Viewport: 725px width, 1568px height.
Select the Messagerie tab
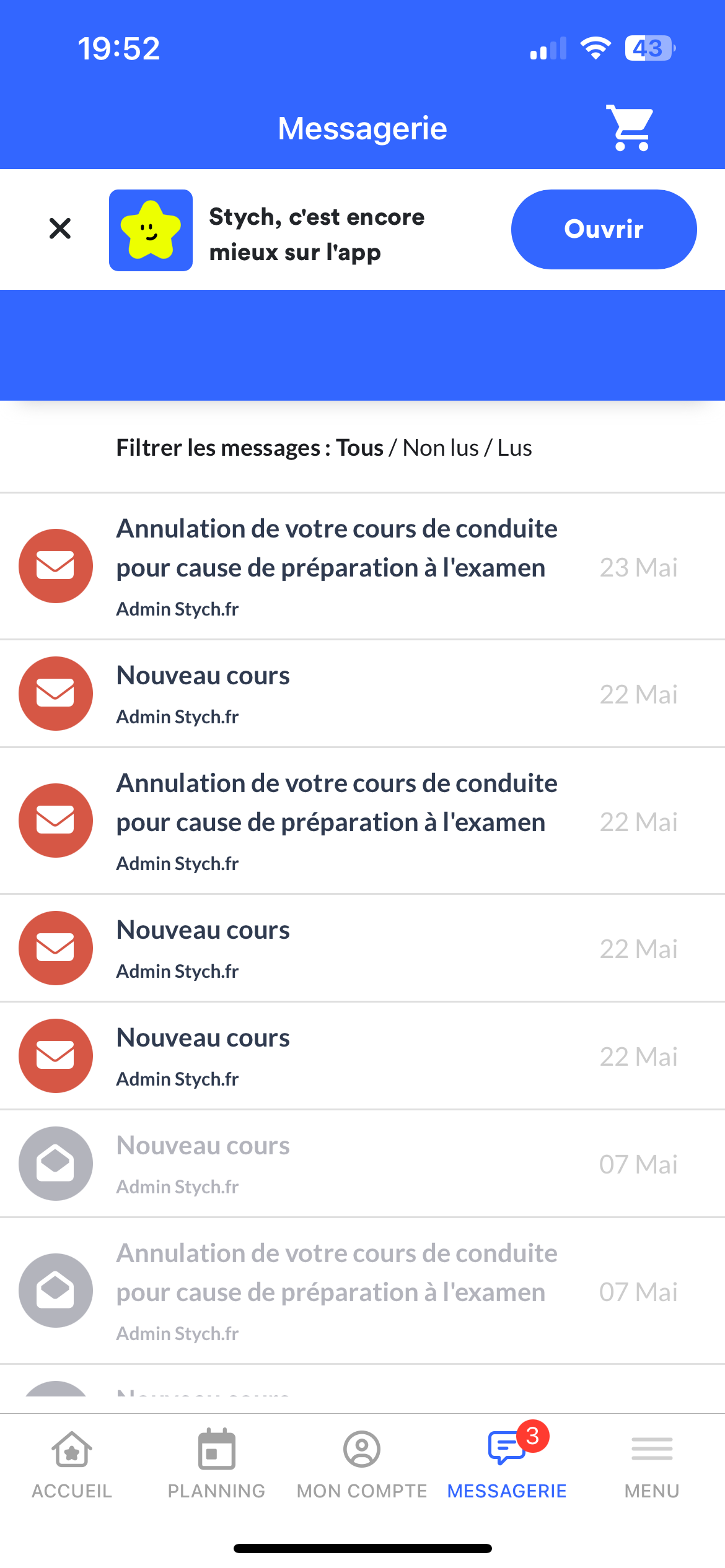pyautogui.click(x=507, y=1464)
